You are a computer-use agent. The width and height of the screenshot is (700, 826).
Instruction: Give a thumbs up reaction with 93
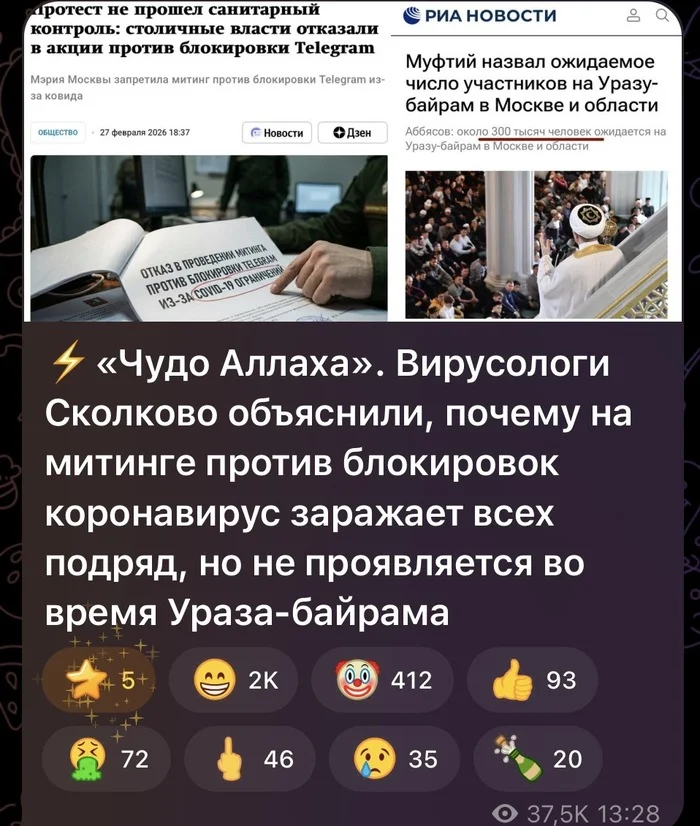coord(535,680)
